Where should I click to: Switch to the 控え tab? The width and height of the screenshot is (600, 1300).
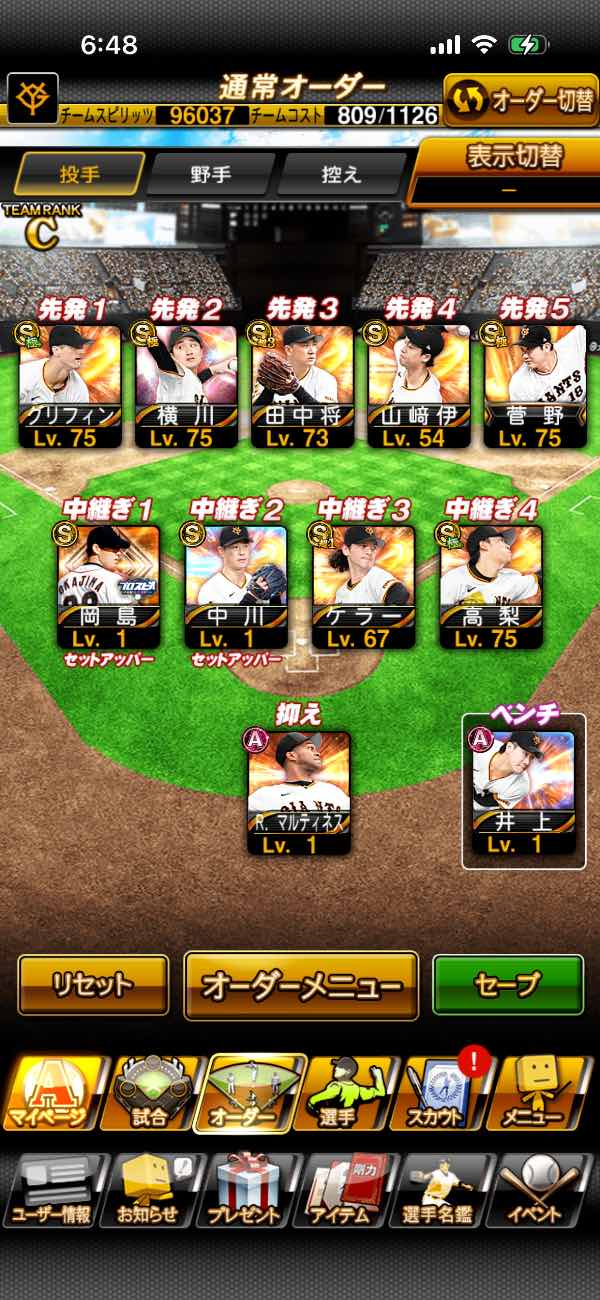pos(340,174)
